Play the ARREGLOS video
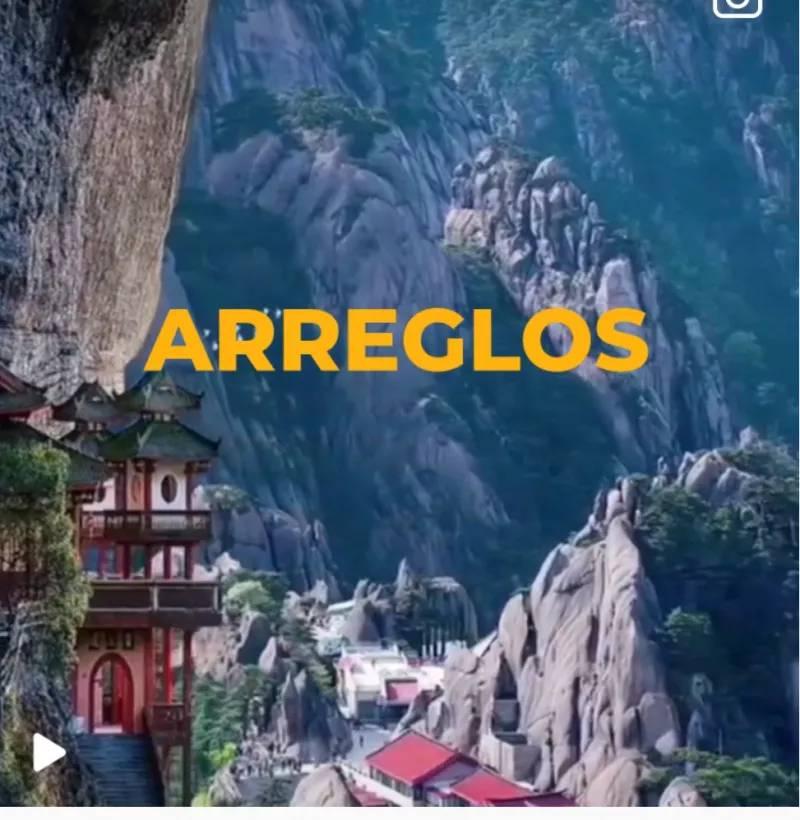Image resolution: width=800 pixels, height=820 pixels. (x=47, y=752)
